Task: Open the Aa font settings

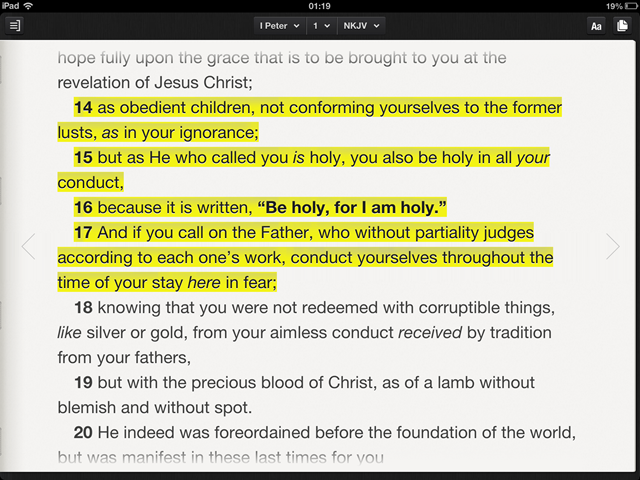Action: click(x=596, y=25)
